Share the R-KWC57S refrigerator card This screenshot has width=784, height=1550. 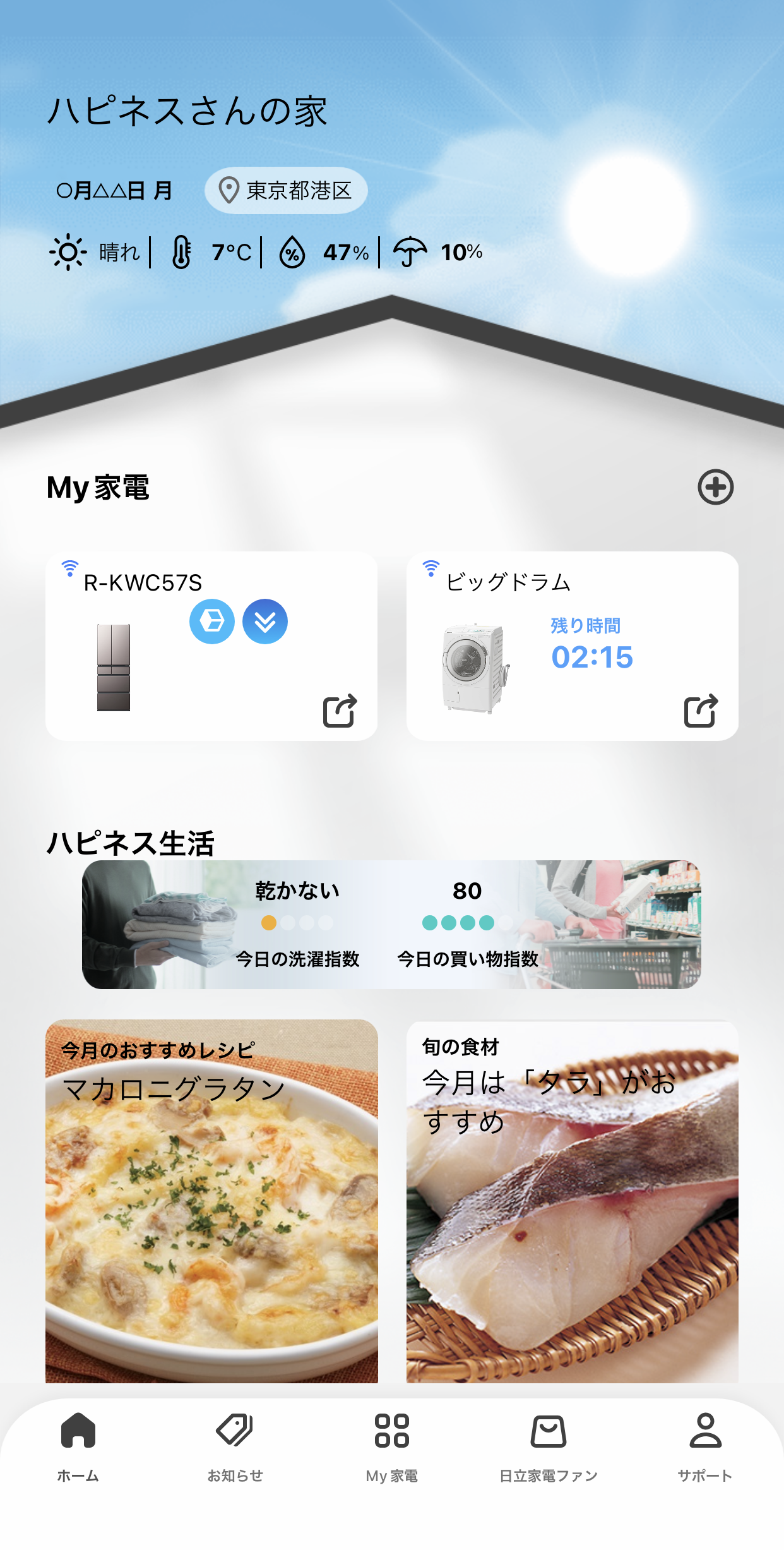[x=340, y=711]
